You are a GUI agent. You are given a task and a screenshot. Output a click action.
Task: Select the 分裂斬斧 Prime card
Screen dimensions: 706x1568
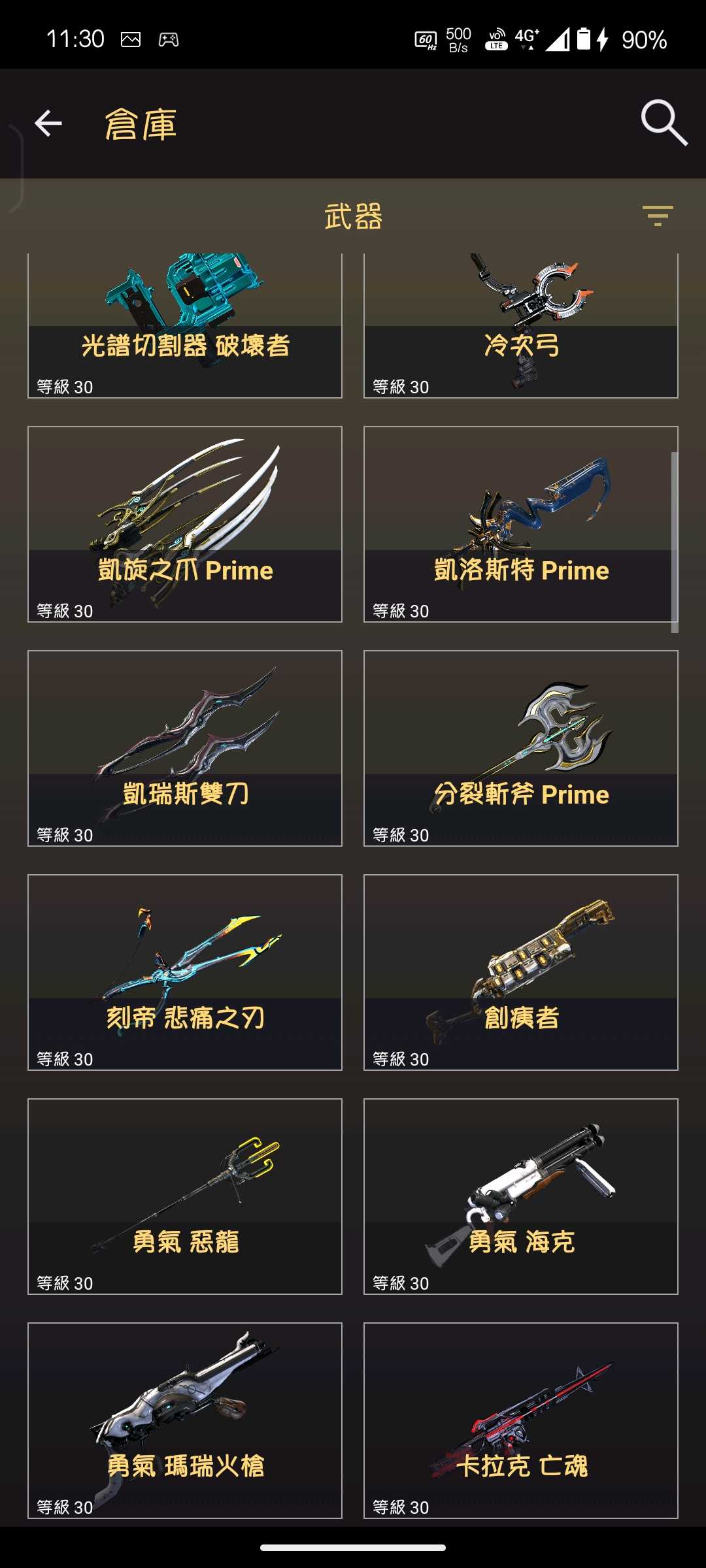point(521,748)
